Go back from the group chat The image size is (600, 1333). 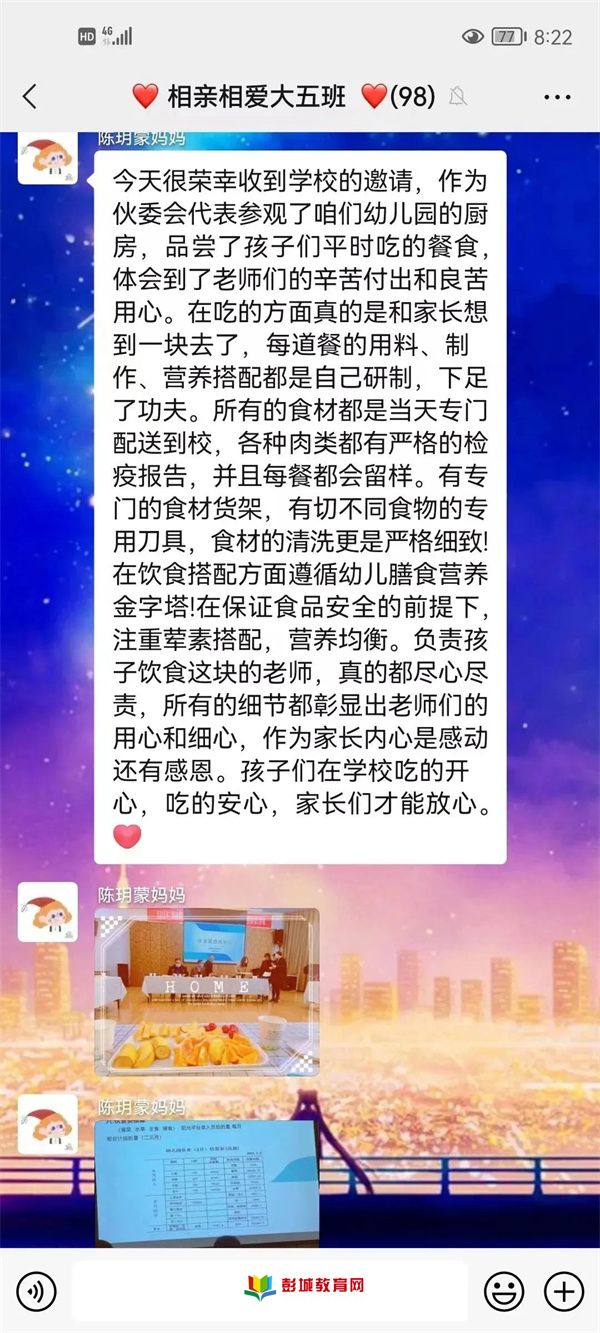pyautogui.click(x=29, y=97)
